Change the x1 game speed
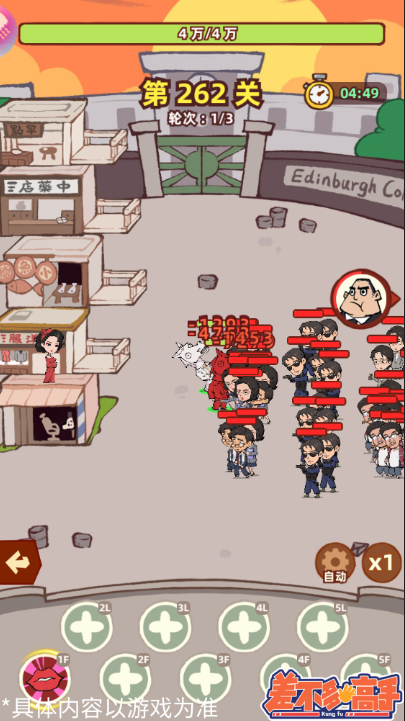The width and height of the screenshot is (405, 721). pos(381,563)
